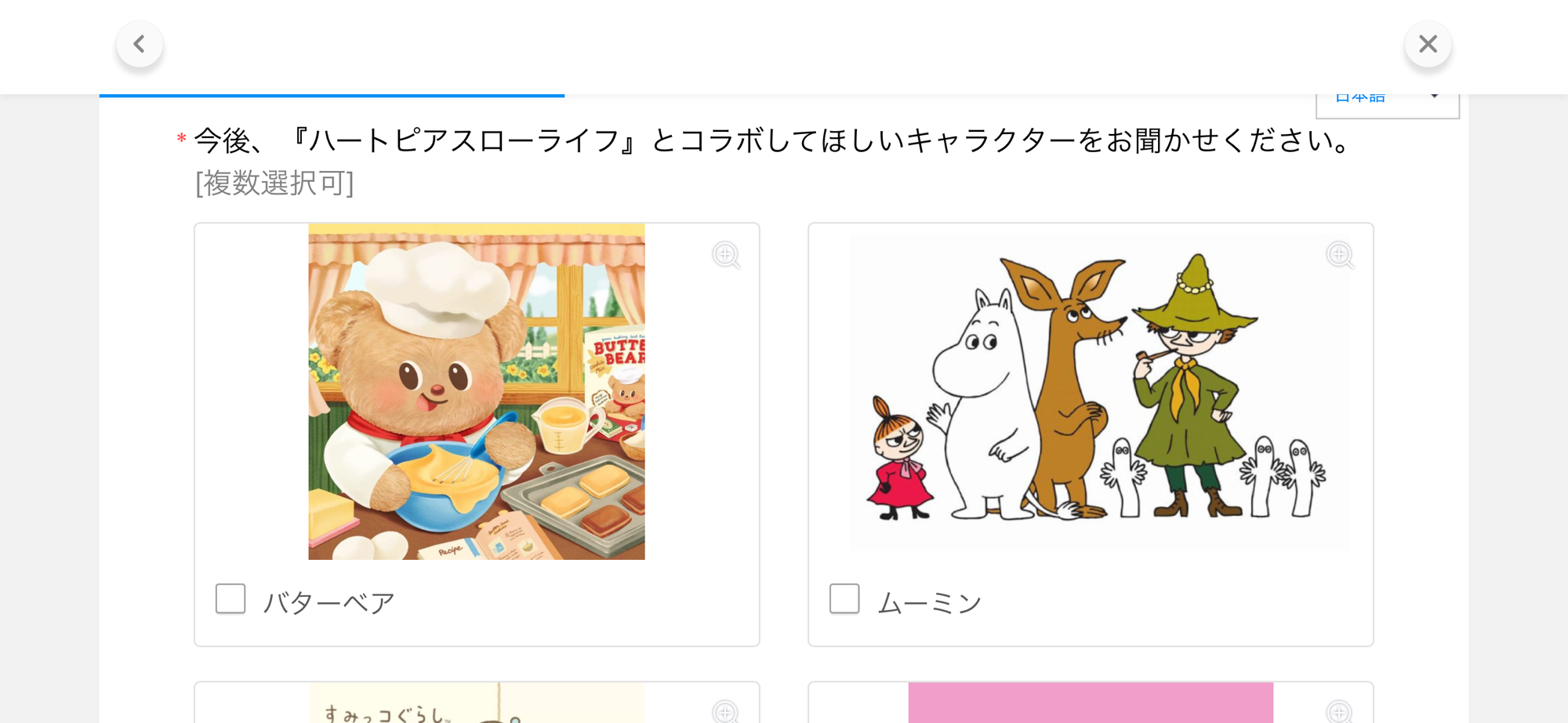Go back with the left arrow button
1568x723 pixels.
tap(140, 44)
